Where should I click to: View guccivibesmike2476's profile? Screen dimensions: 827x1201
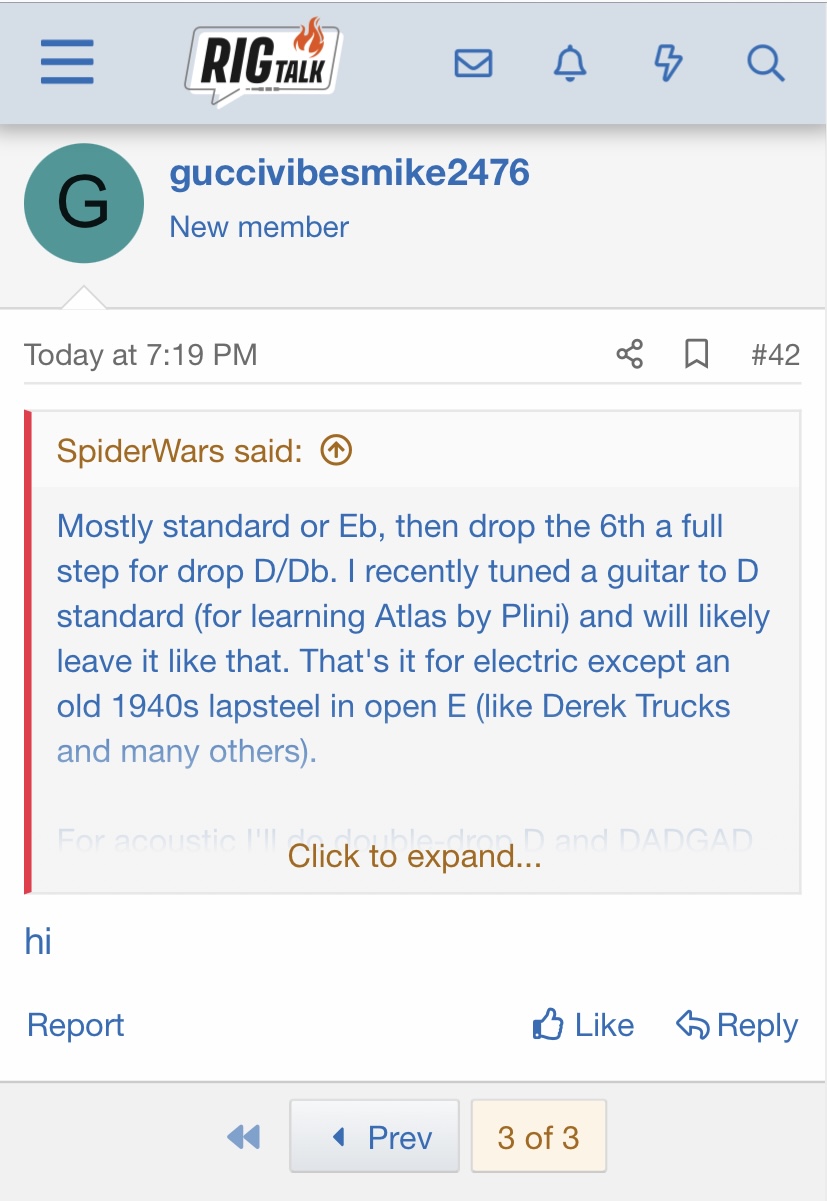349,174
